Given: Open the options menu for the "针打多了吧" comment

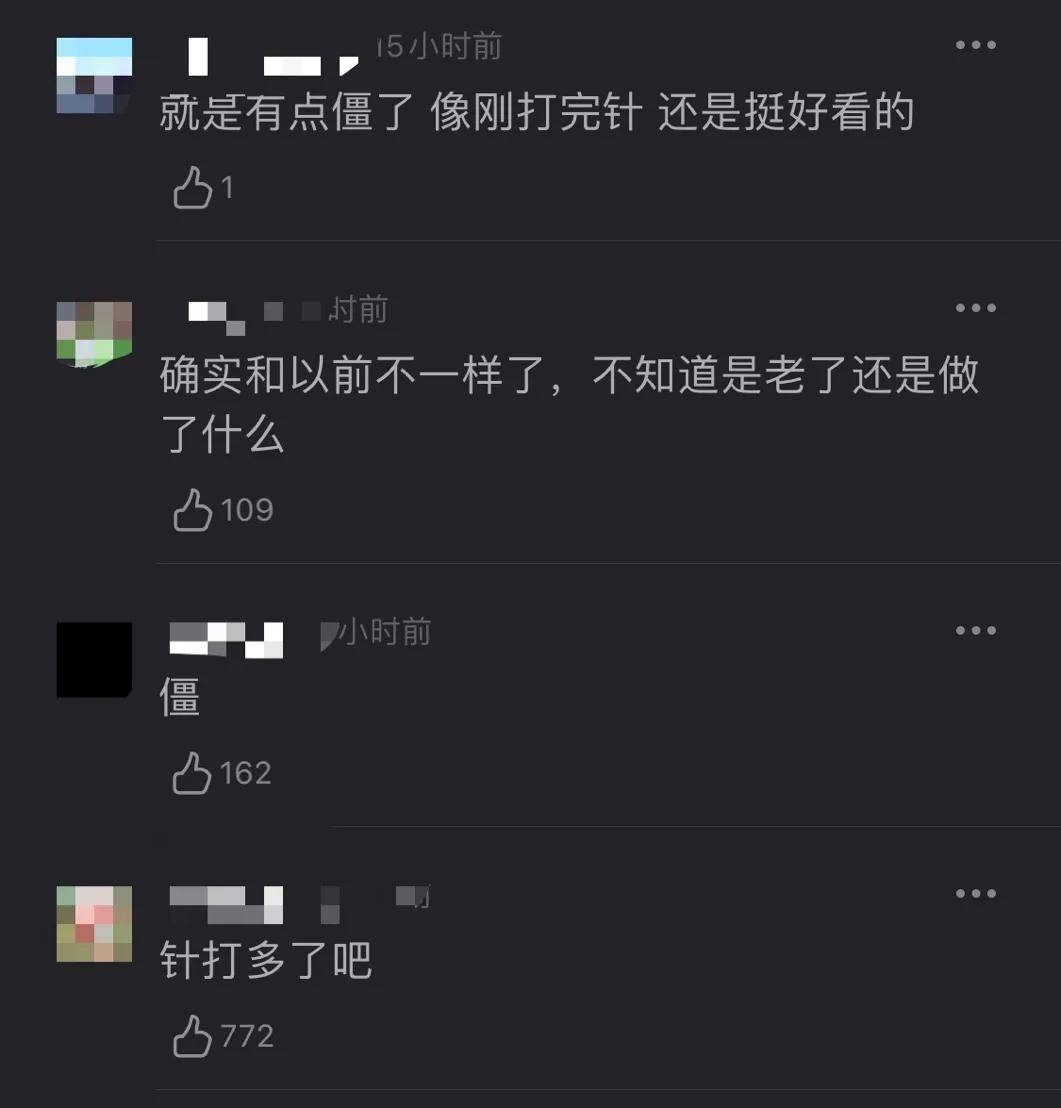Looking at the screenshot, I should point(976,892).
